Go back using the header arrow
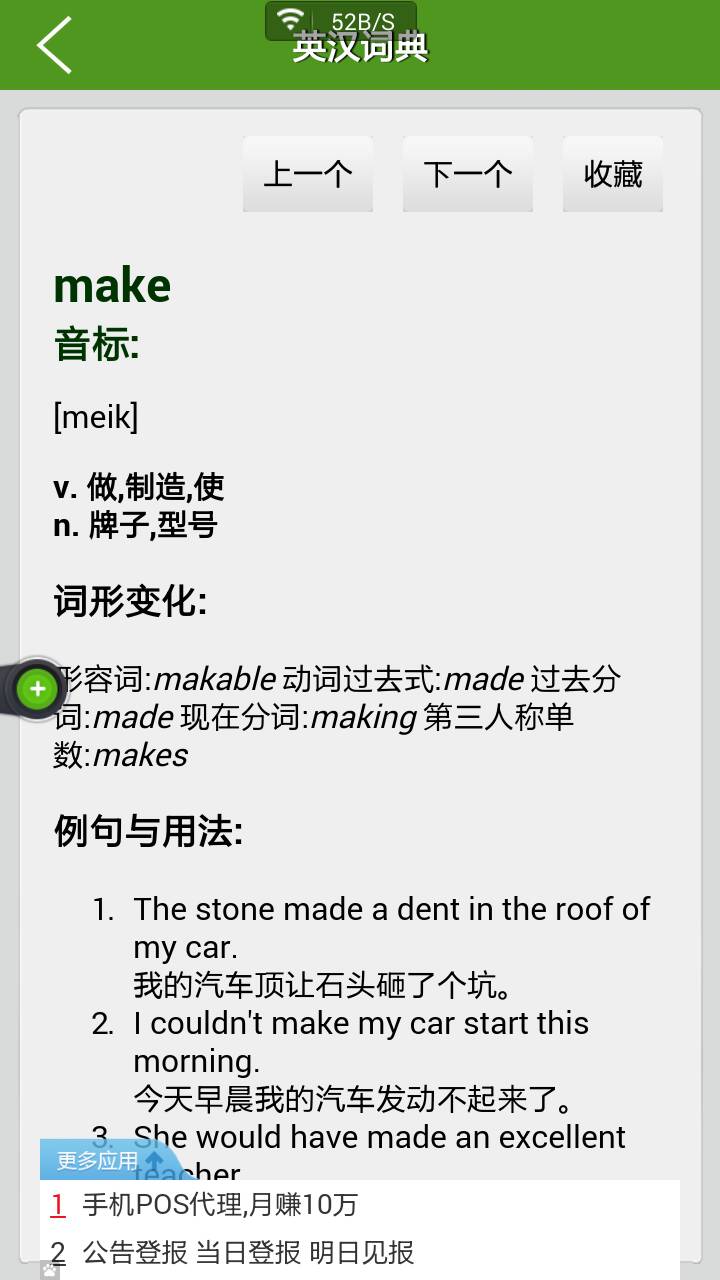 tap(54, 45)
